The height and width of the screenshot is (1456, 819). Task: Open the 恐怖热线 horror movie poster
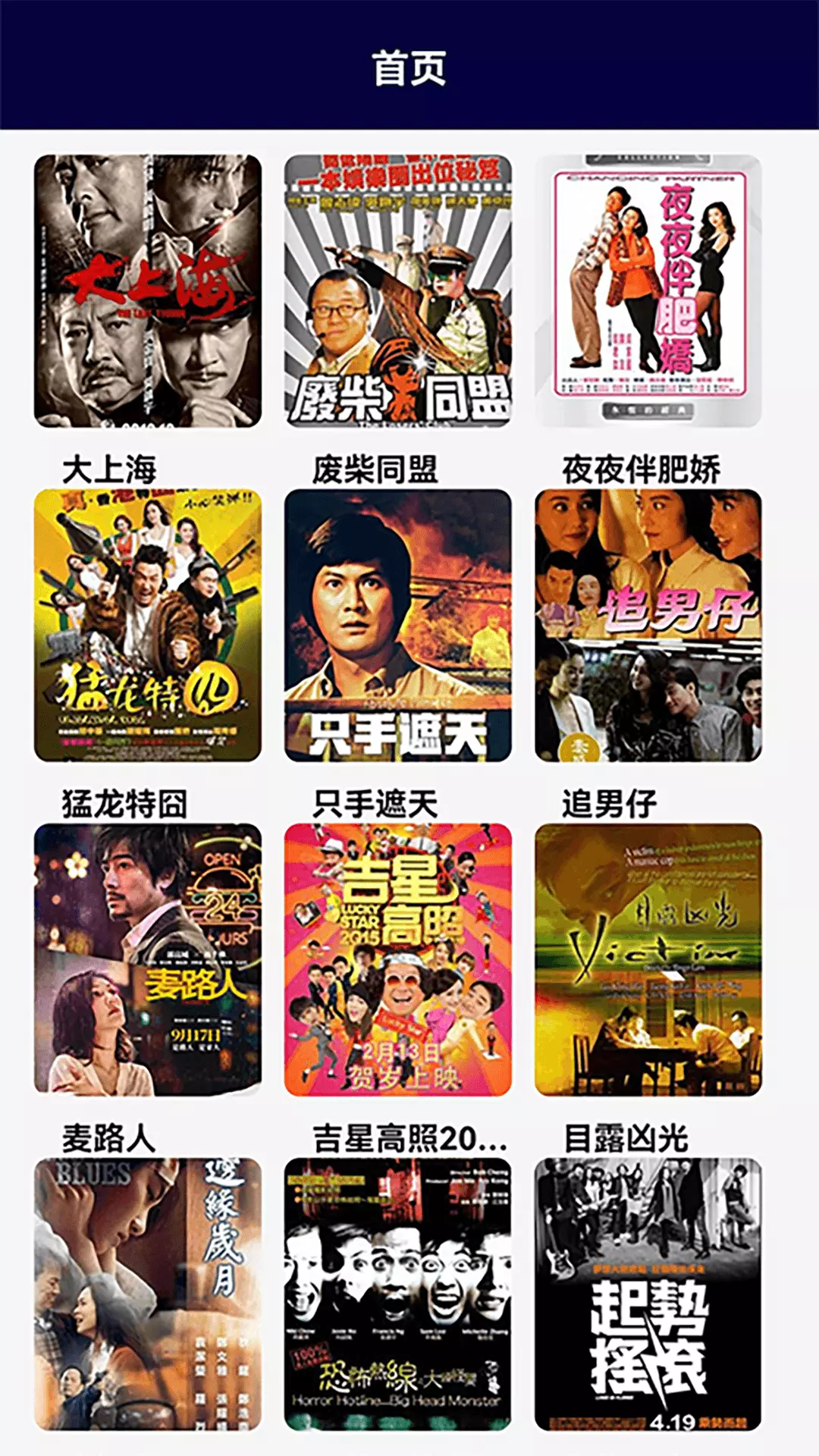398,1294
